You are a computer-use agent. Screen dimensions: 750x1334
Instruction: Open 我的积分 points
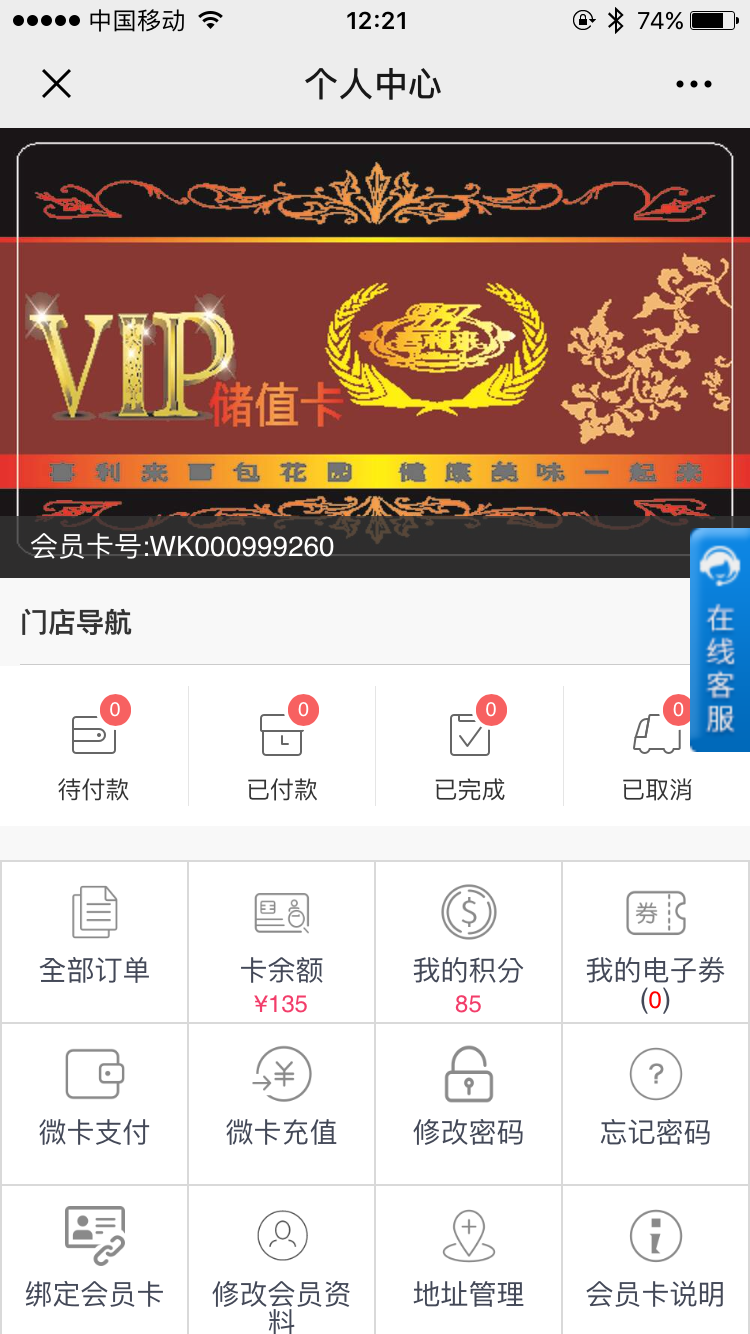469,942
